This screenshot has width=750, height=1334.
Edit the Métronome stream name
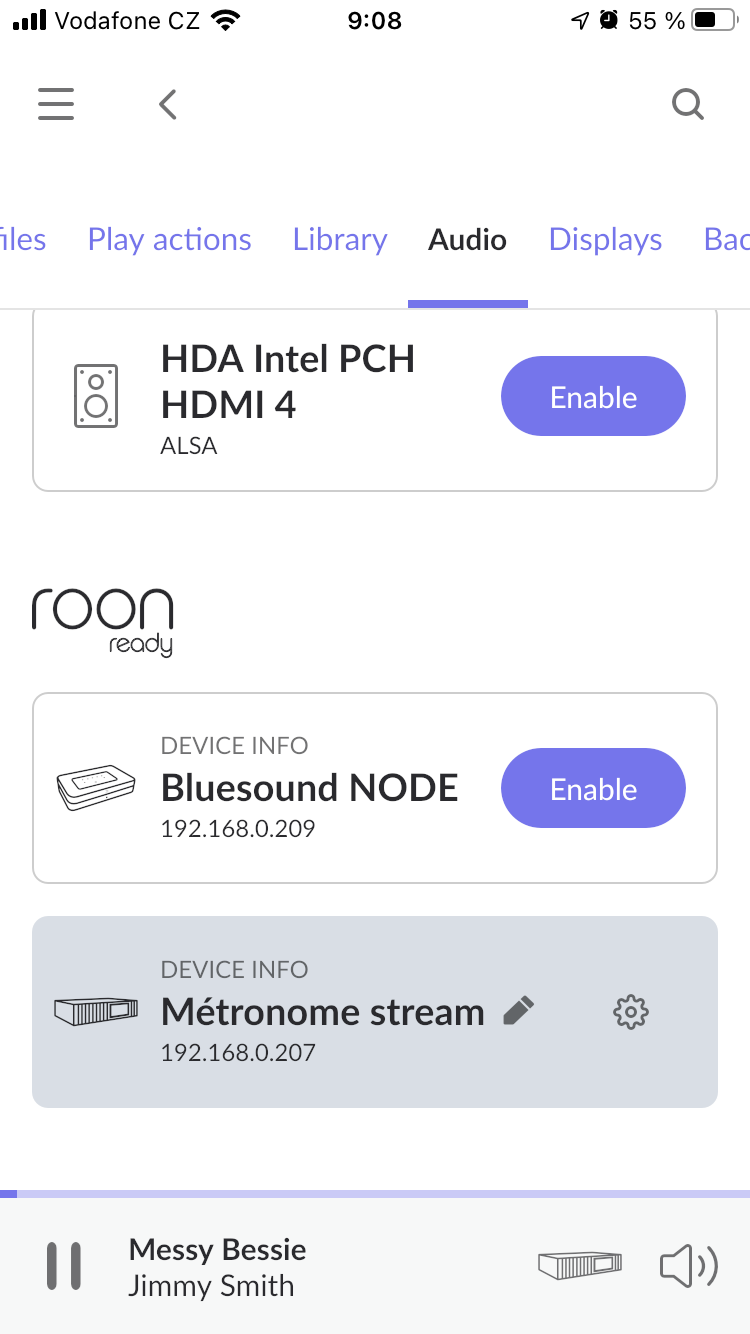tap(518, 1011)
